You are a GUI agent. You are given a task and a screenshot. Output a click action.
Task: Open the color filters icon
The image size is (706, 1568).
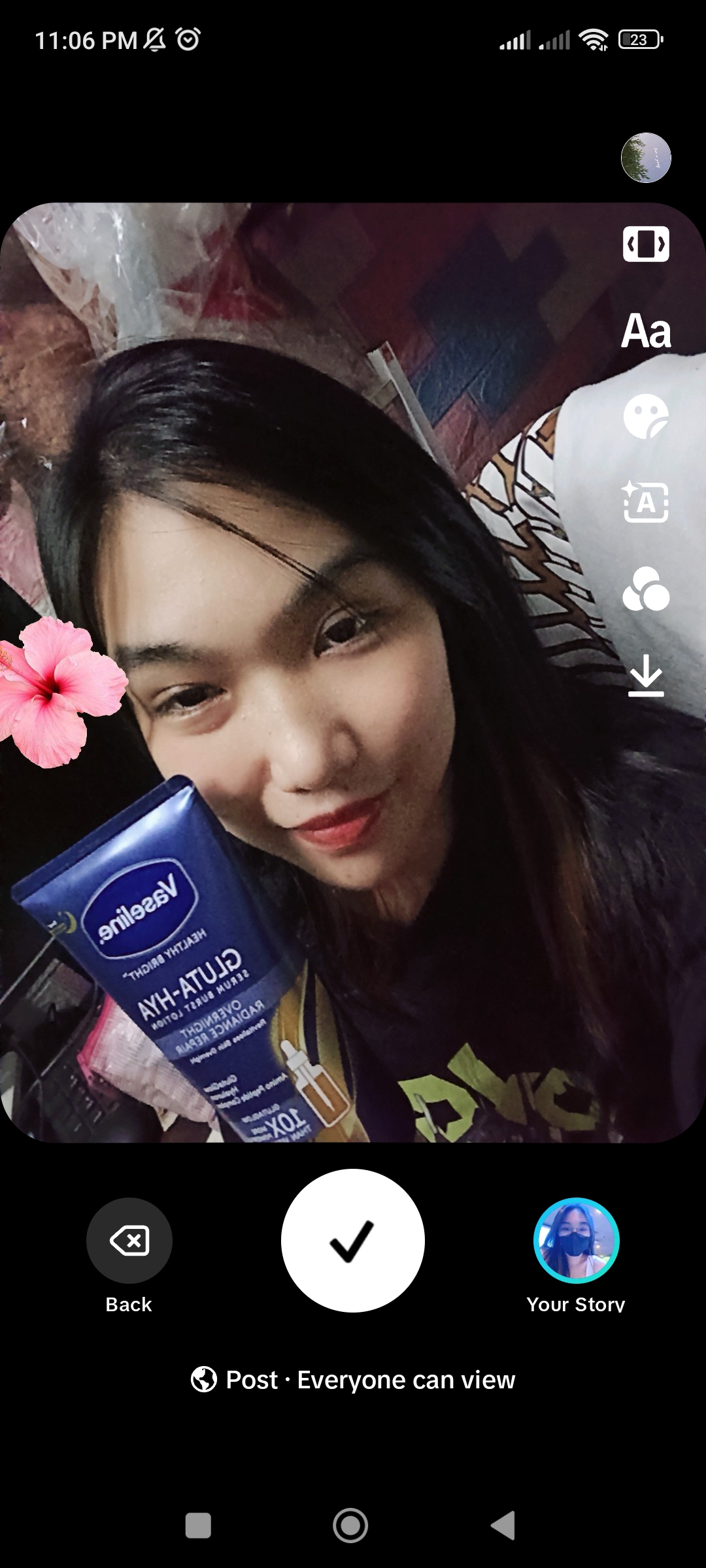coord(646,589)
